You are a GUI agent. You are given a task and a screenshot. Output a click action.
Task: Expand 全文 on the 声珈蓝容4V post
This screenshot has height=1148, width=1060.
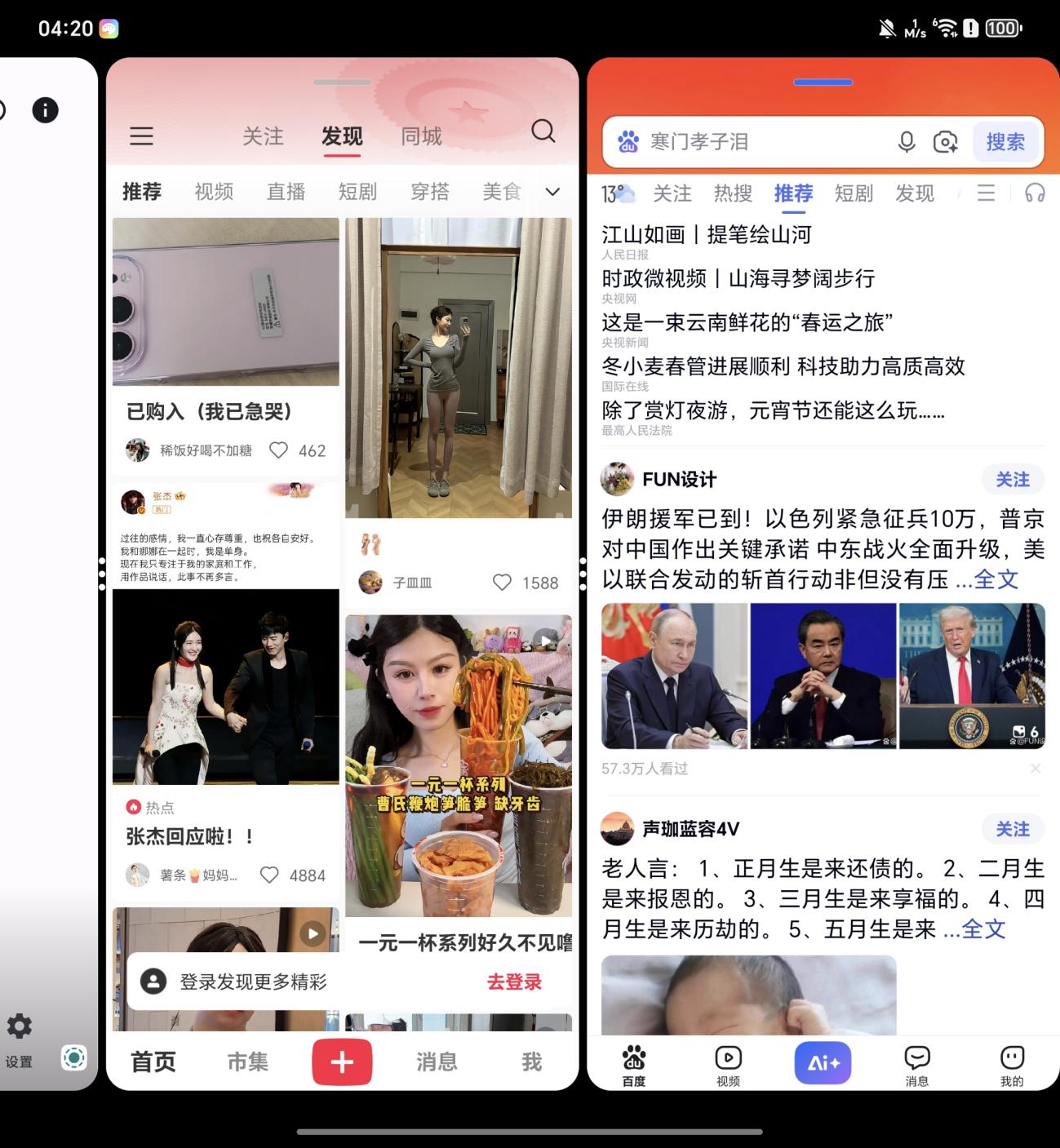tap(983, 929)
